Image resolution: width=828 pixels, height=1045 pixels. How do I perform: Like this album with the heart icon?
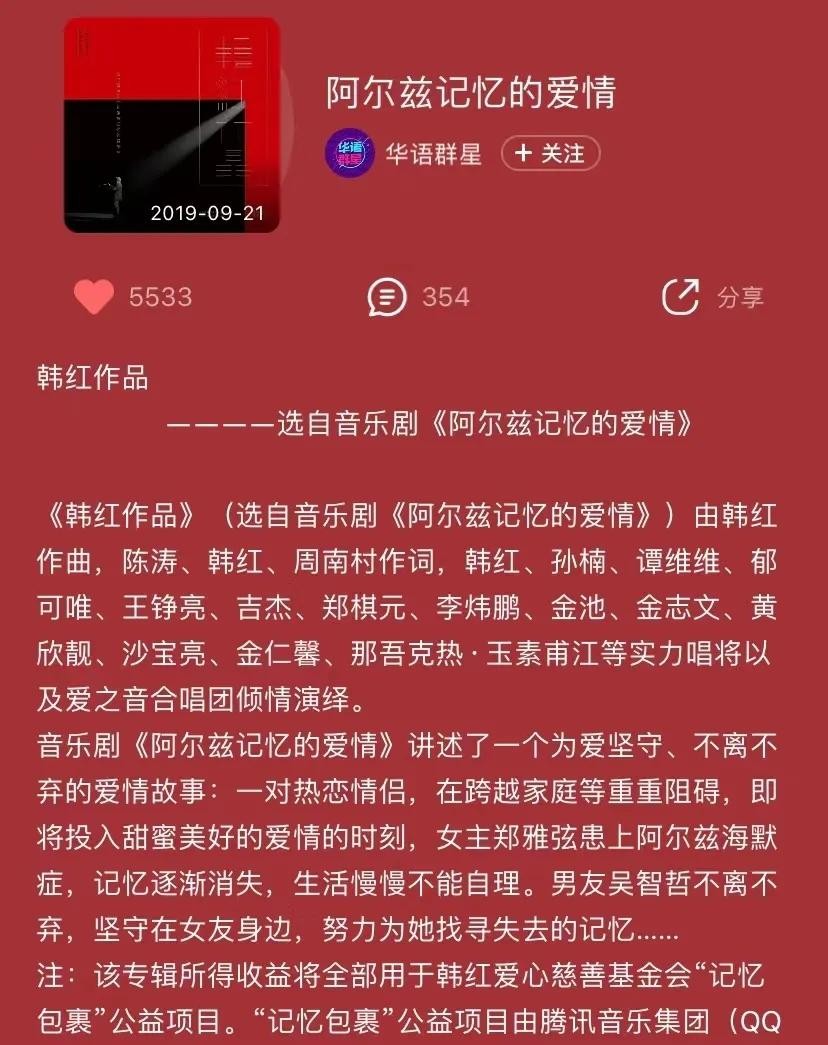pyautogui.click(x=95, y=297)
